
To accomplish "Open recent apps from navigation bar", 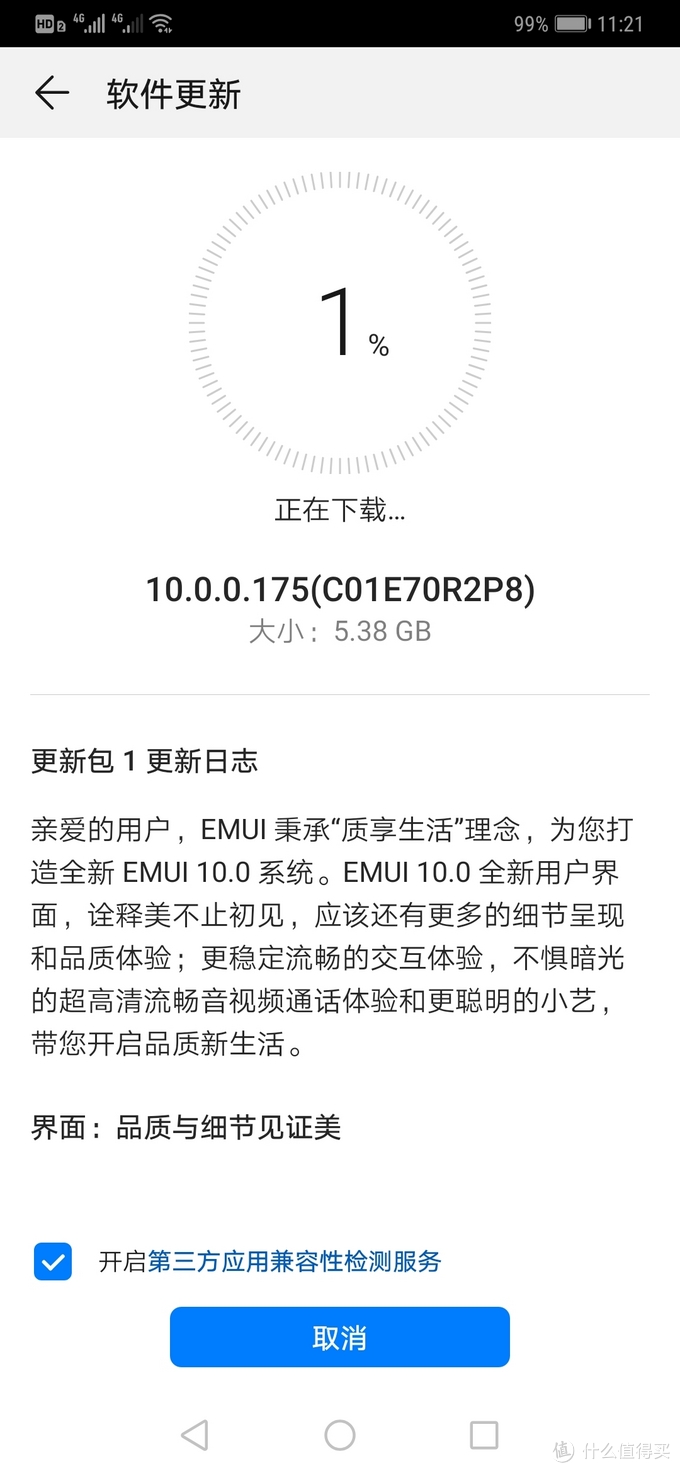I will point(484,1435).
